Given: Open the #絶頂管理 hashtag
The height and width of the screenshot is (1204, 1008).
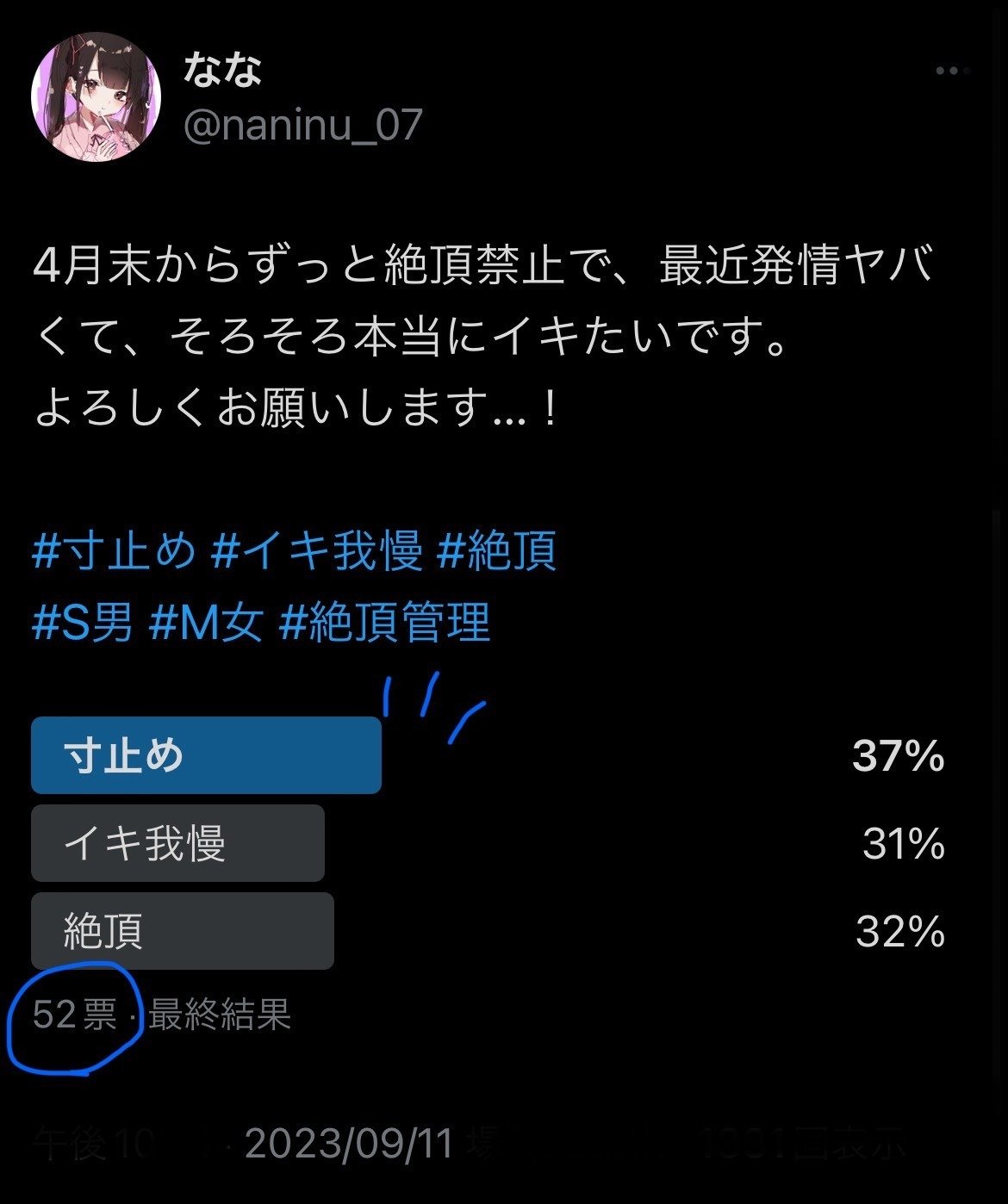Looking at the screenshot, I should point(385,622).
